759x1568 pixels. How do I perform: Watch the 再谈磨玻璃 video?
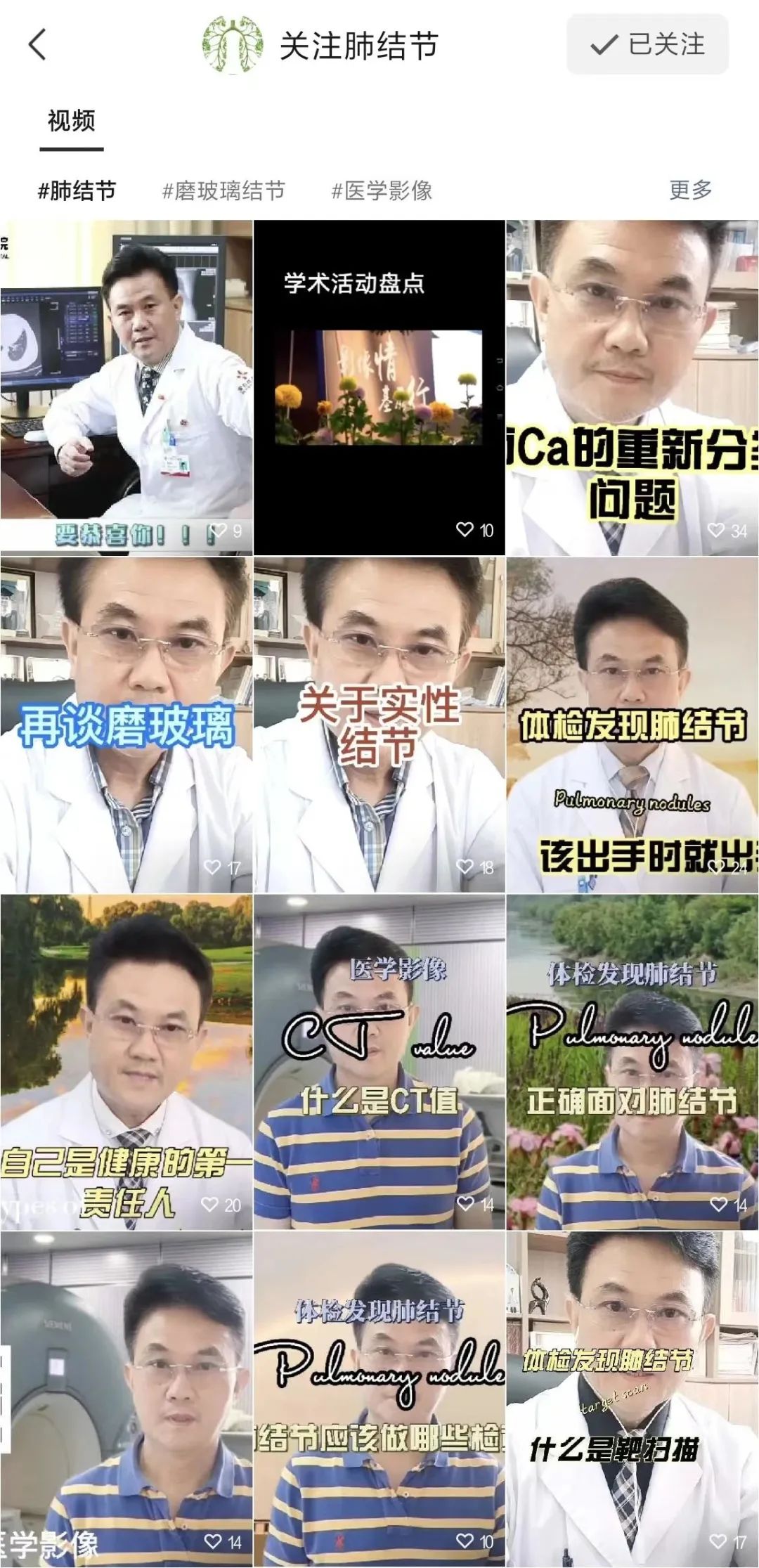pyautogui.click(x=126, y=725)
